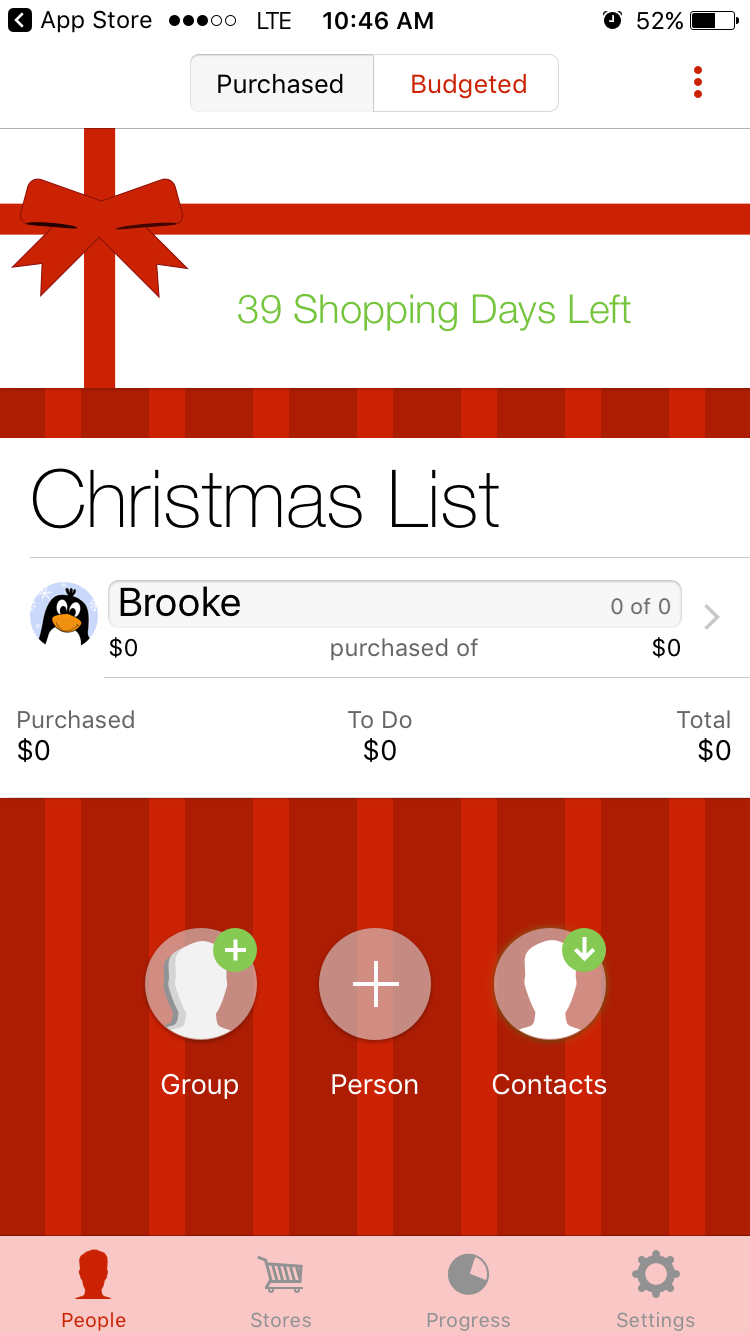Tap the '39 Shopping Days Left' banner text
The height and width of the screenshot is (1334, 750).
pos(435,310)
